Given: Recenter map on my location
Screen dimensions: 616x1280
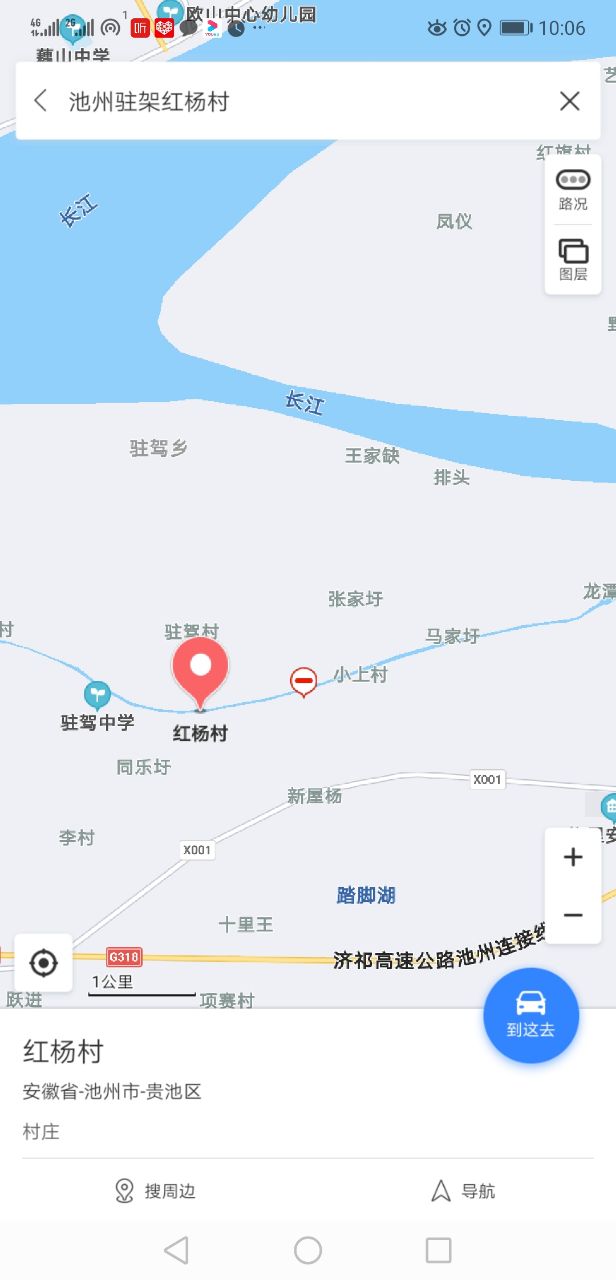Looking at the screenshot, I should [x=43, y=963].
